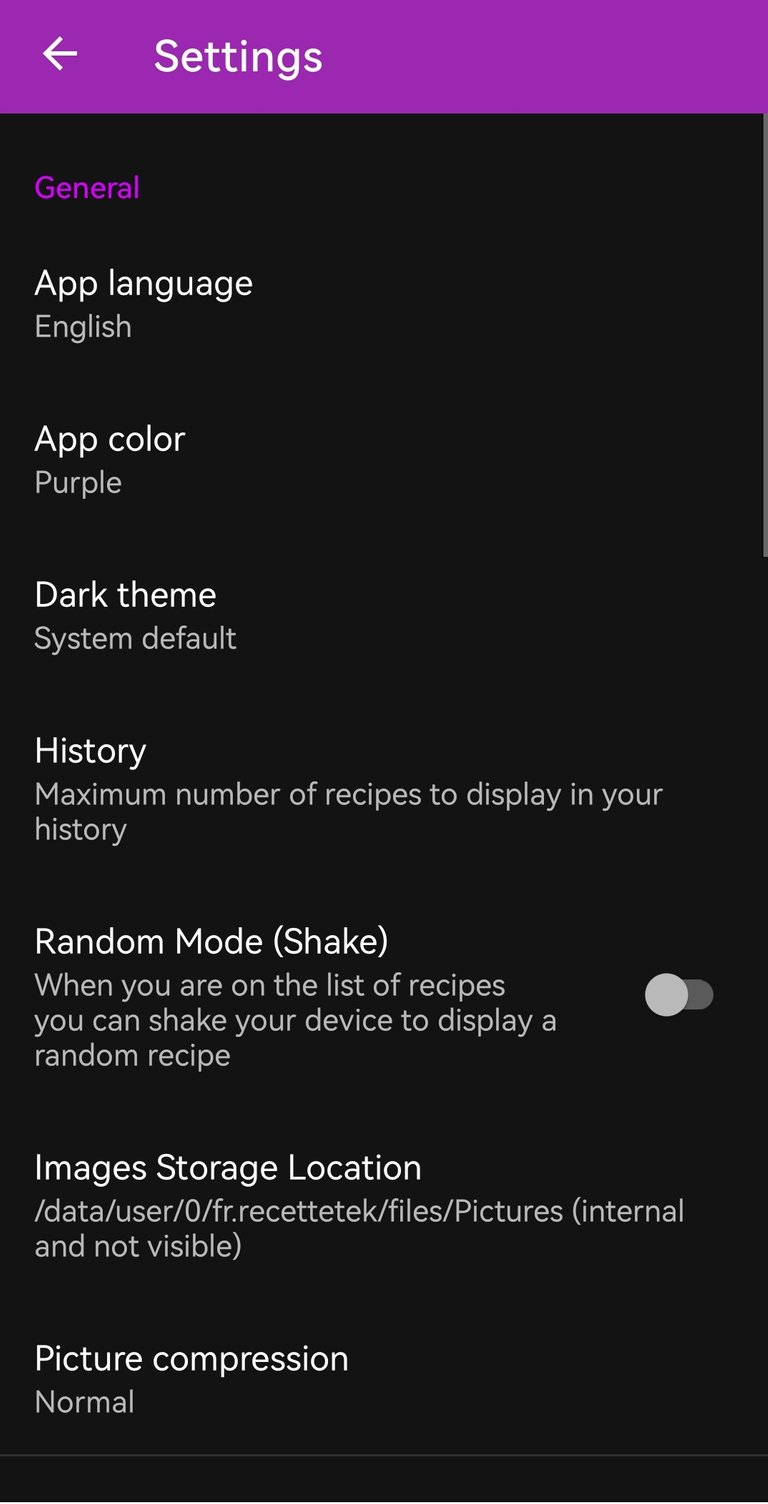Screen dimensions: 768x1504
Task: Enable the Random Mode (Shake) switch
Action: (679, 996)
